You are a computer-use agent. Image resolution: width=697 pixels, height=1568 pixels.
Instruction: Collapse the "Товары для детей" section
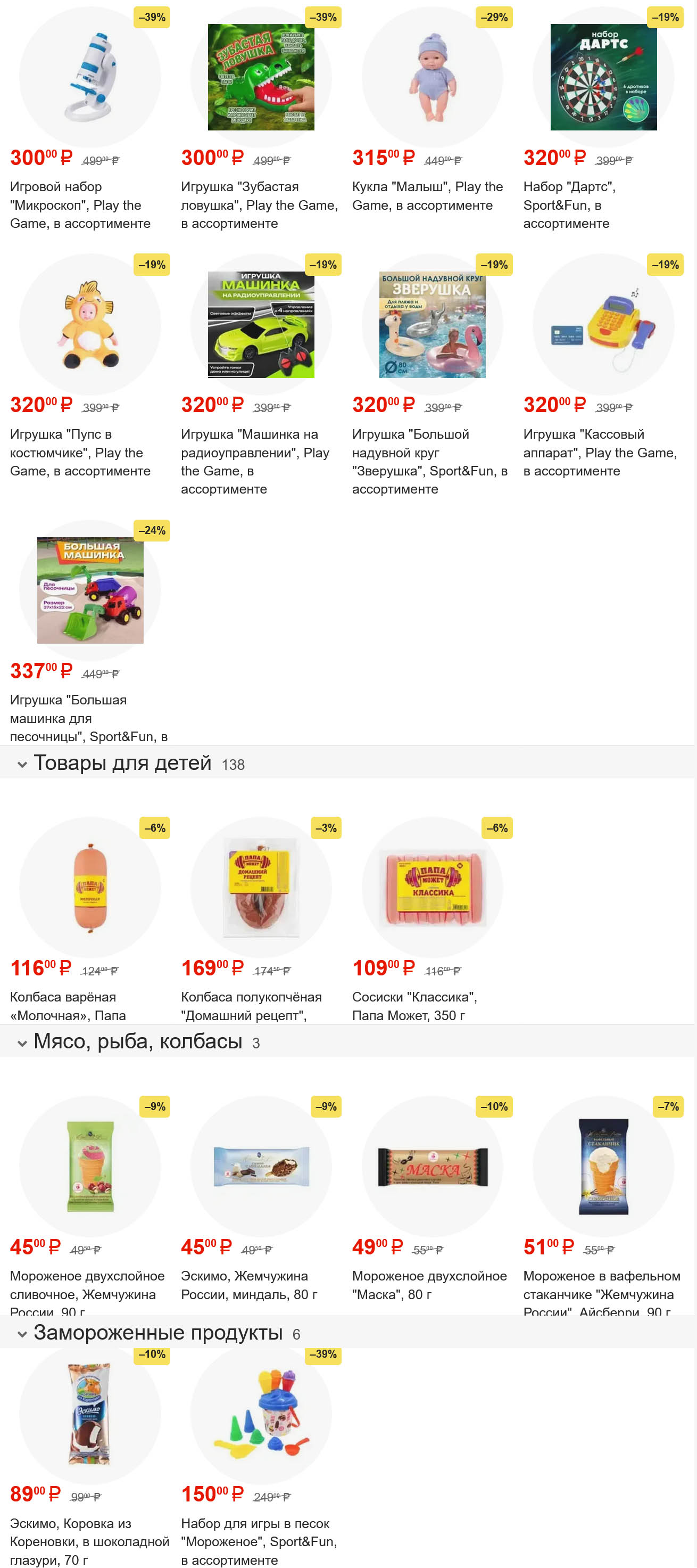22,764
